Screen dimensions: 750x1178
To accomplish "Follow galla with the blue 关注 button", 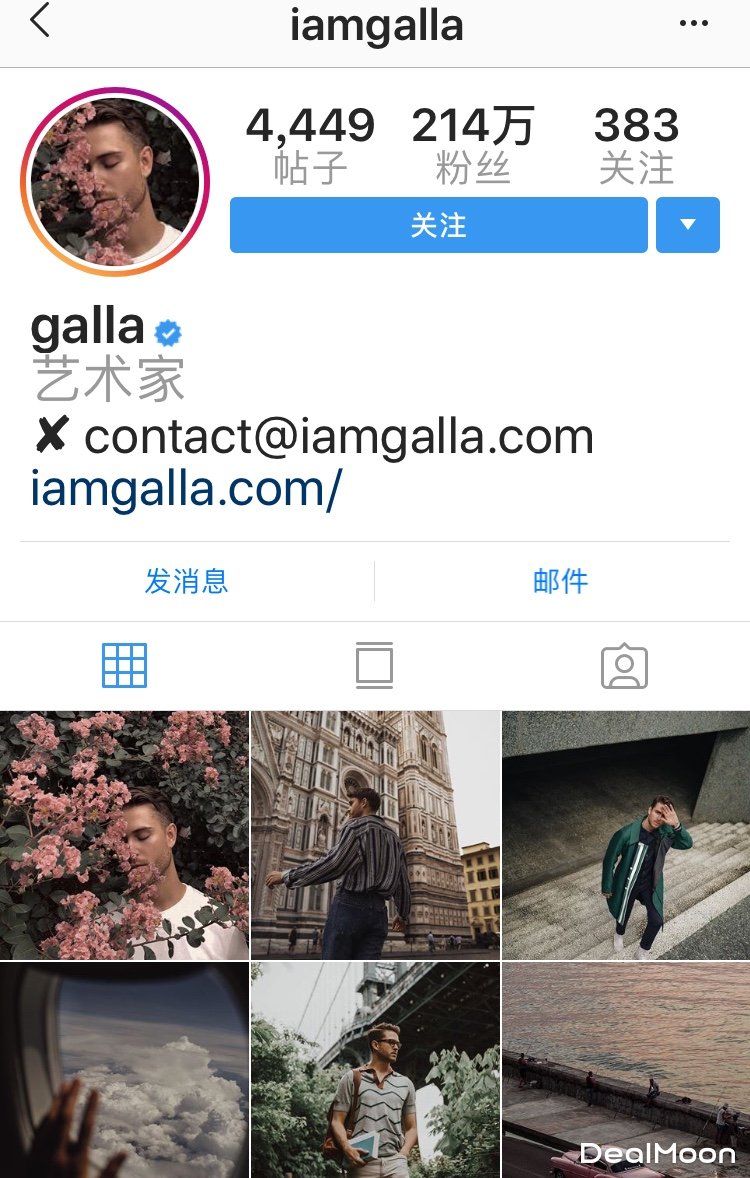I will click(x=438, y=225).
